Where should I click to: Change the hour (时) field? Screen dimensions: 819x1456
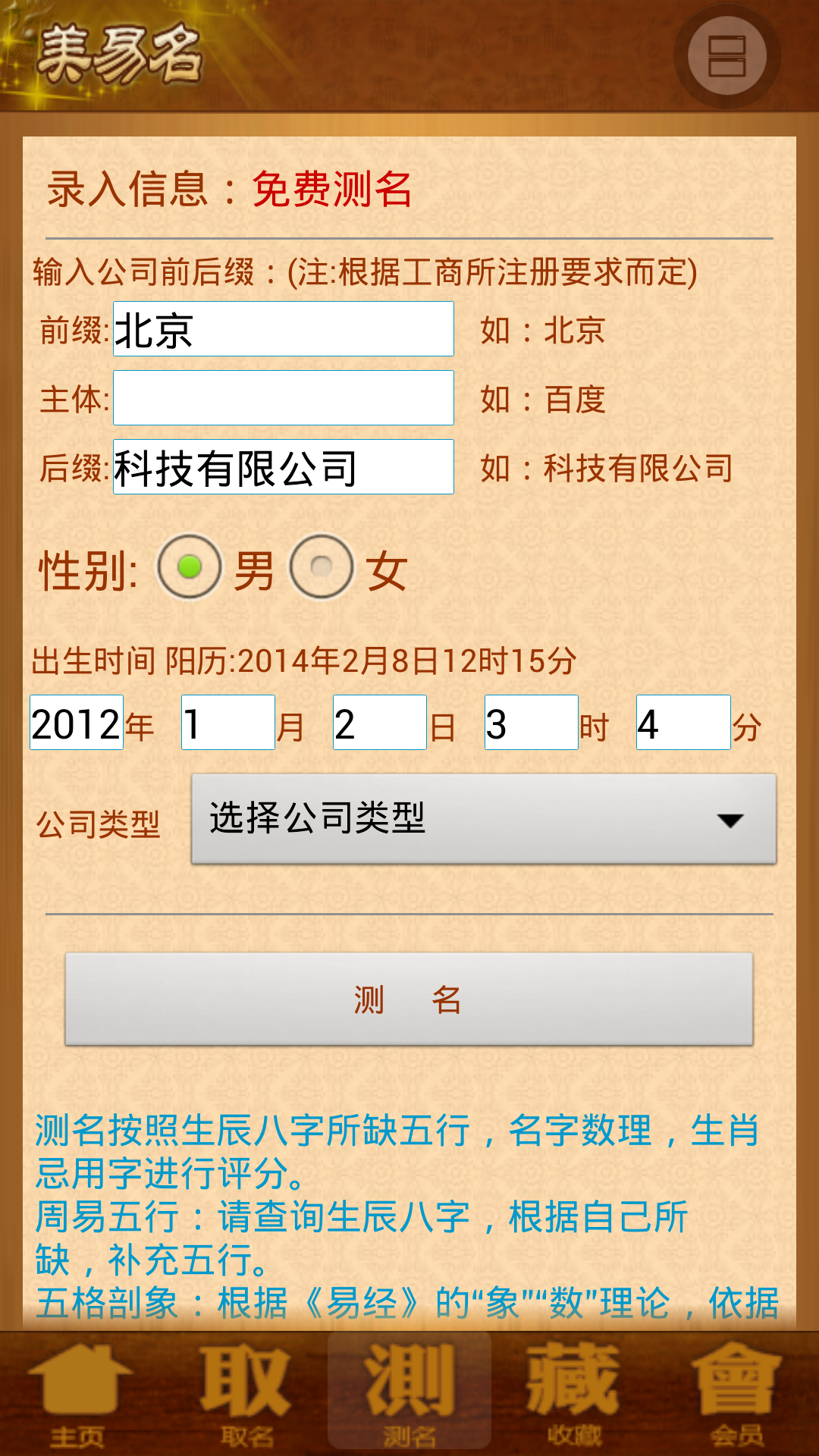(531, 723)
